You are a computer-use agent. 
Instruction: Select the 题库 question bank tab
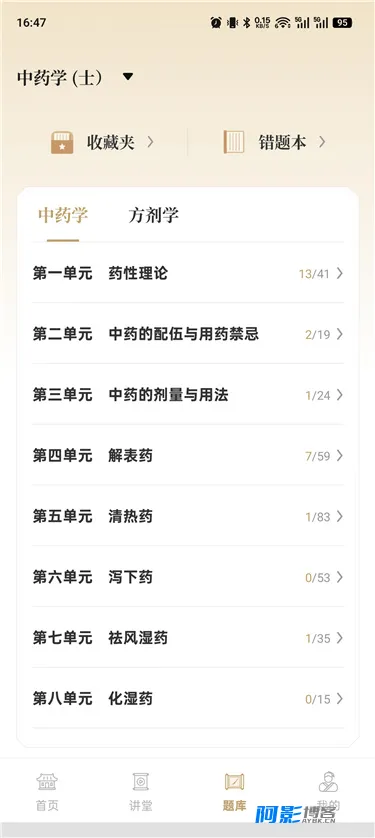coord(235,792)
